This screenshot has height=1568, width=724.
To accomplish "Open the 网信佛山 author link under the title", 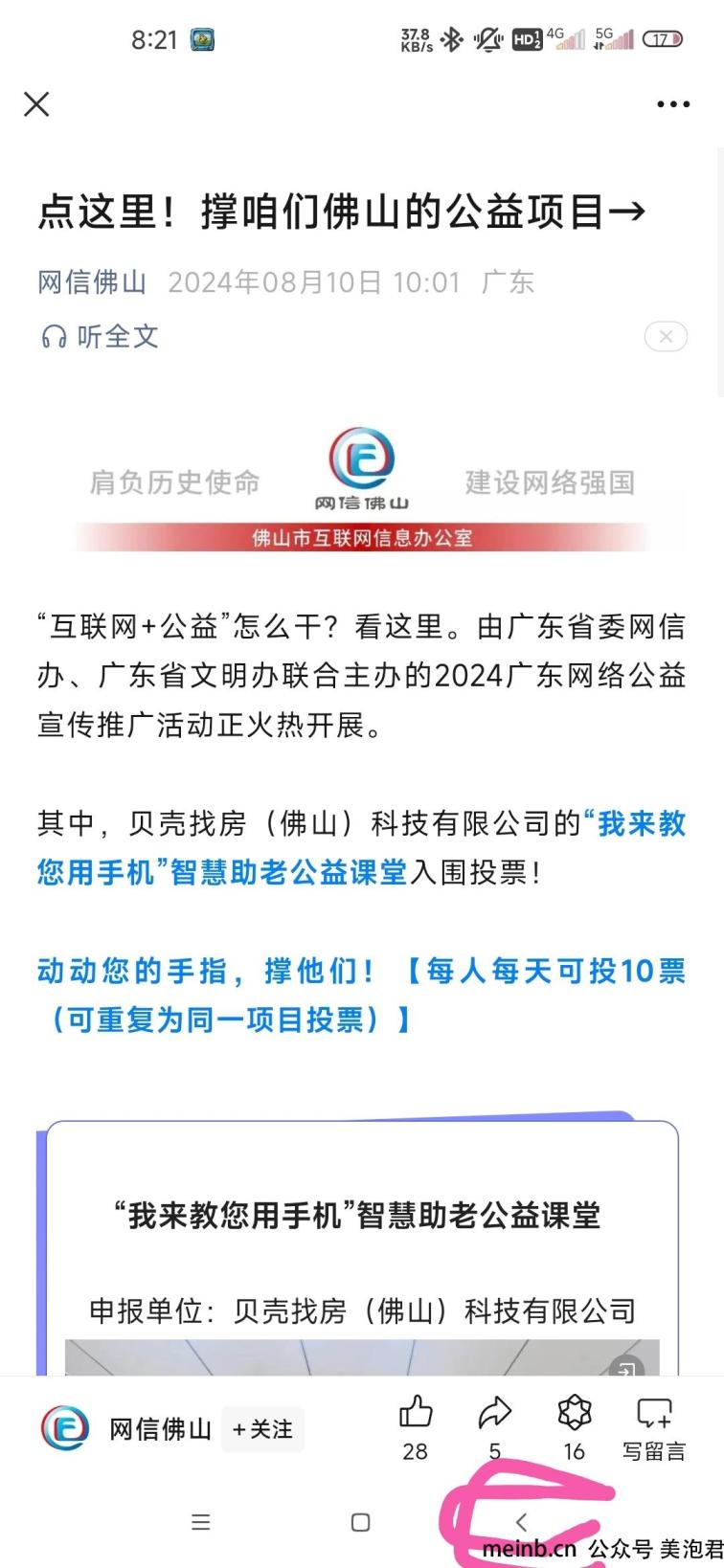I will click(x=92, y=282).
